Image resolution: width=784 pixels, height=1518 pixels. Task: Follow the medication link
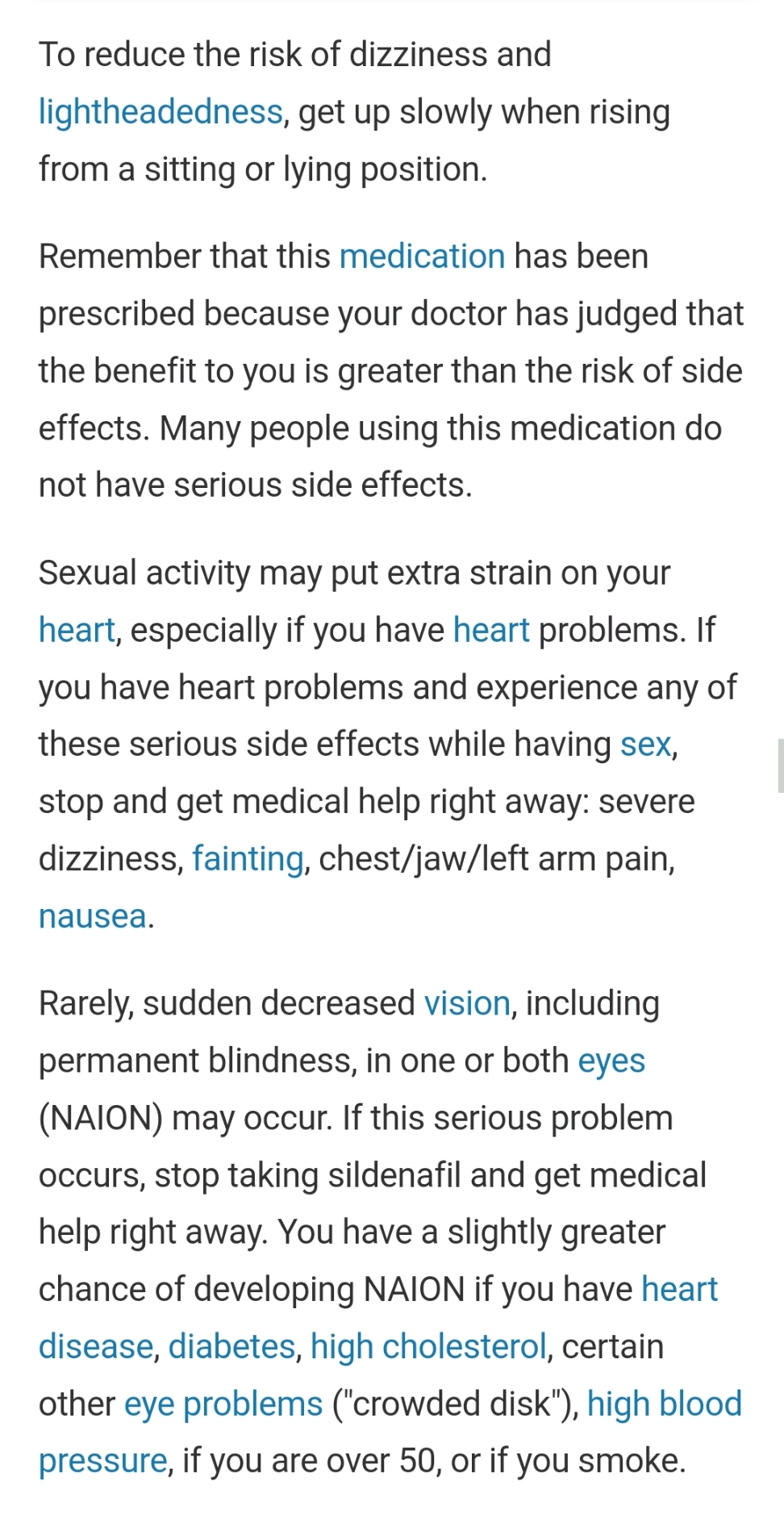coord(422,256)
